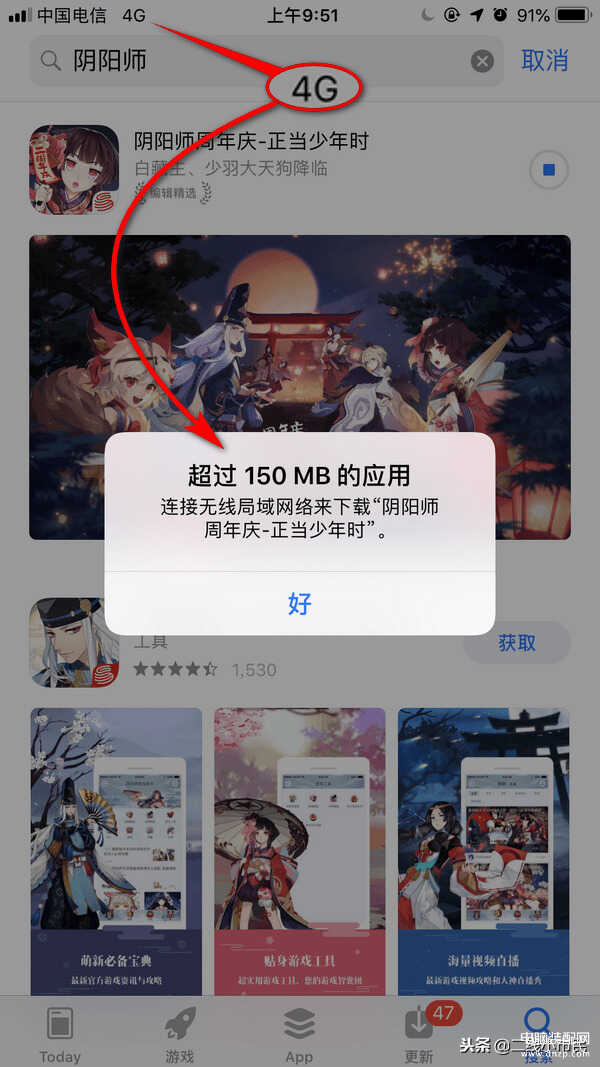
Task: Cancel the search with 取消
Action: 545,61
